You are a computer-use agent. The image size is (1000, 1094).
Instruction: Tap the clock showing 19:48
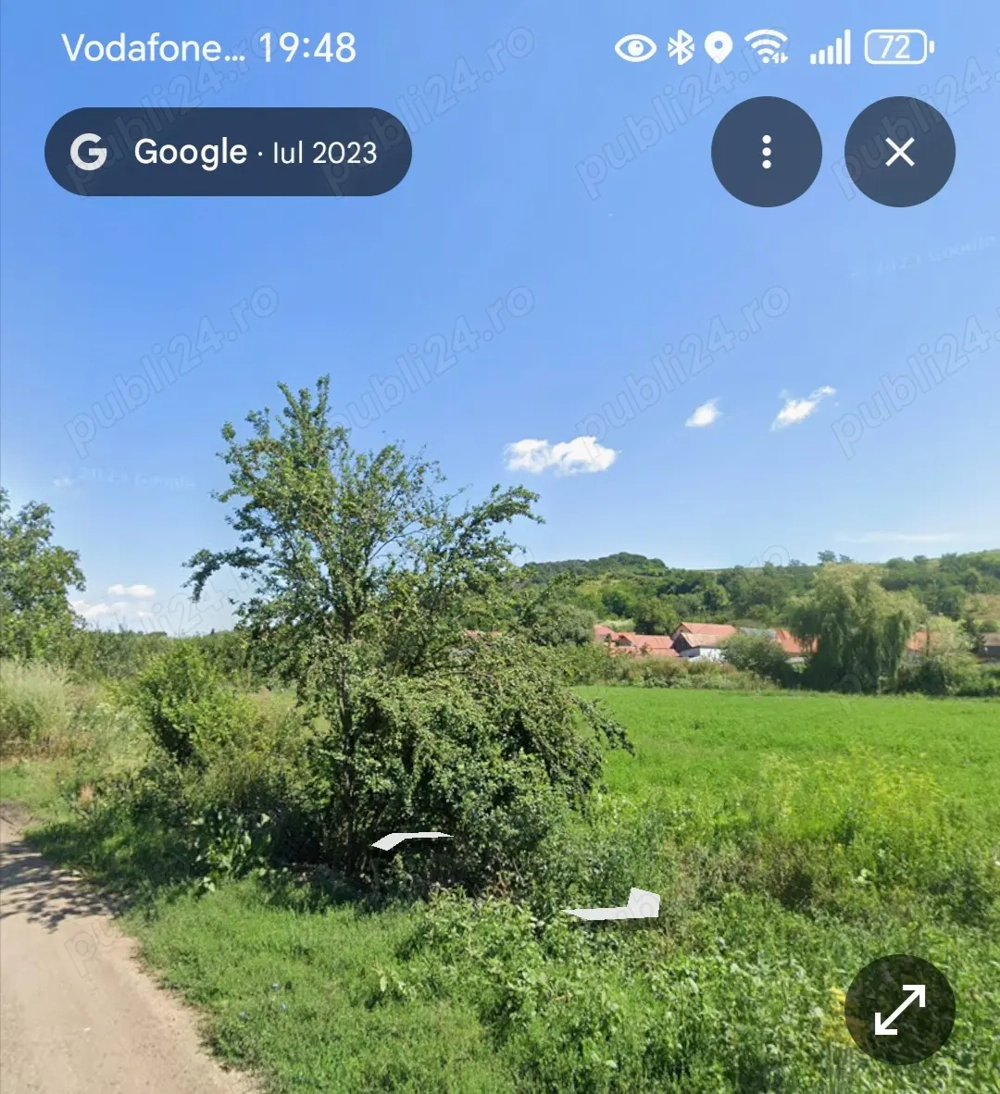306,48
